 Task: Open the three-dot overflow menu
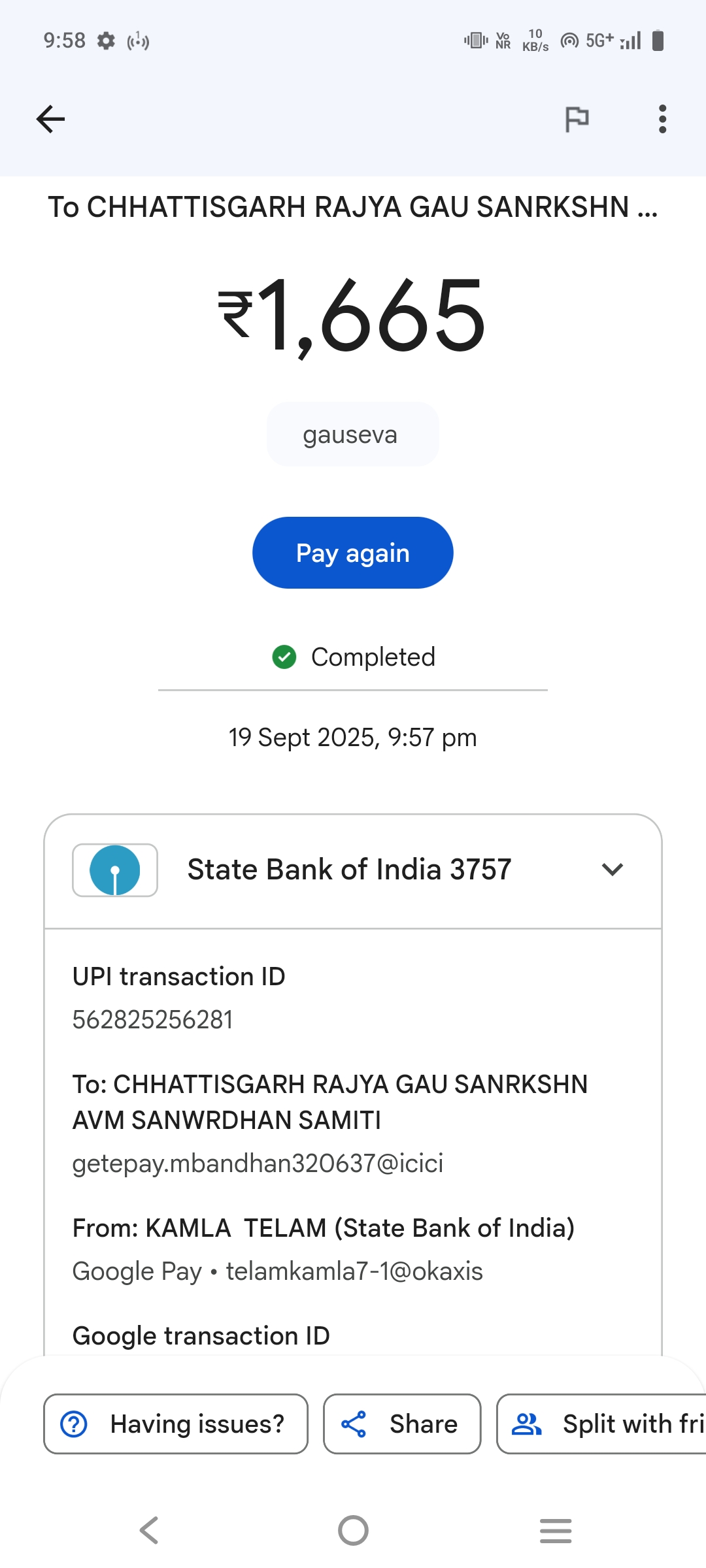[662, 119]
